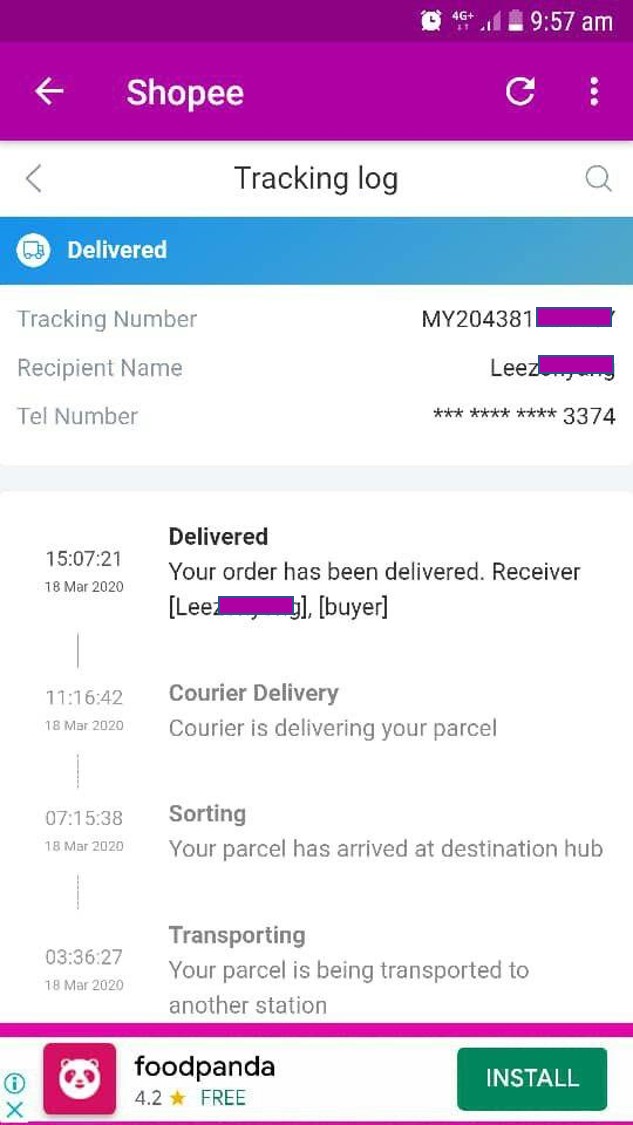Close the foodpanda ad banner
The width and height of the screenshot is (633, 1125).
[x=14, y=1111]
